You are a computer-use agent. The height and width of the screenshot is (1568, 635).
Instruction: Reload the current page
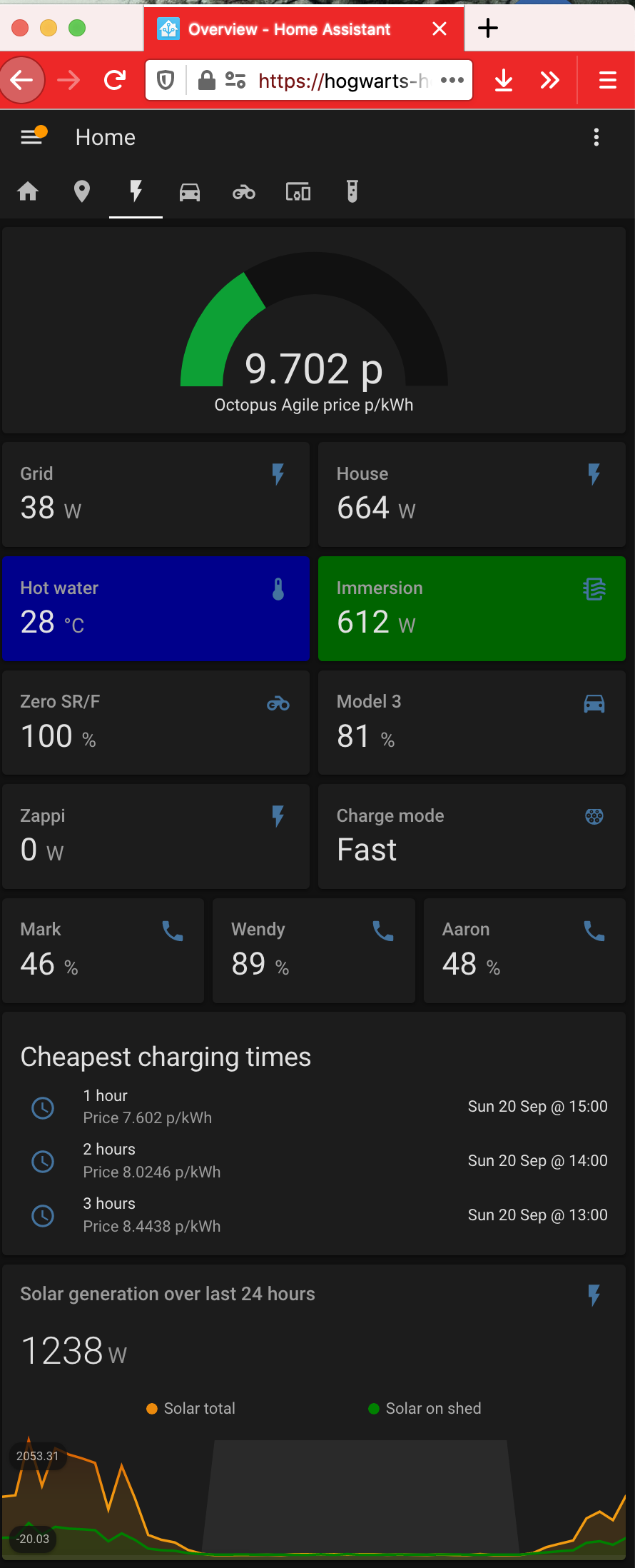[x=114, y=80]
